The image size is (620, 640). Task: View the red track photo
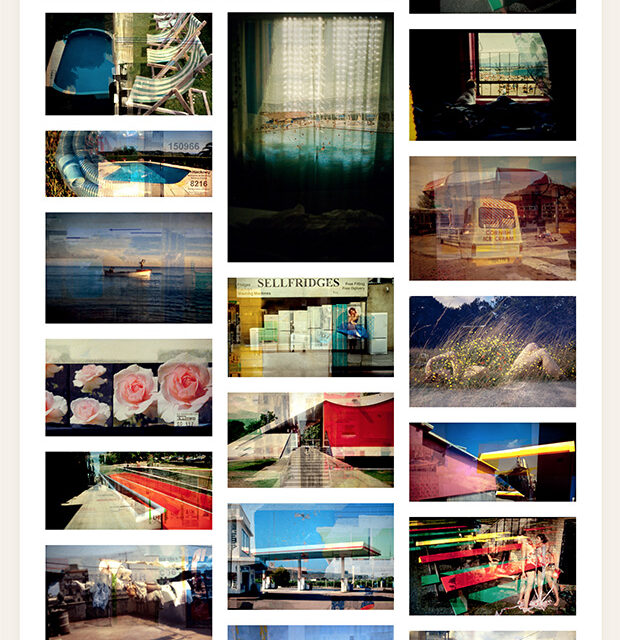128,490
